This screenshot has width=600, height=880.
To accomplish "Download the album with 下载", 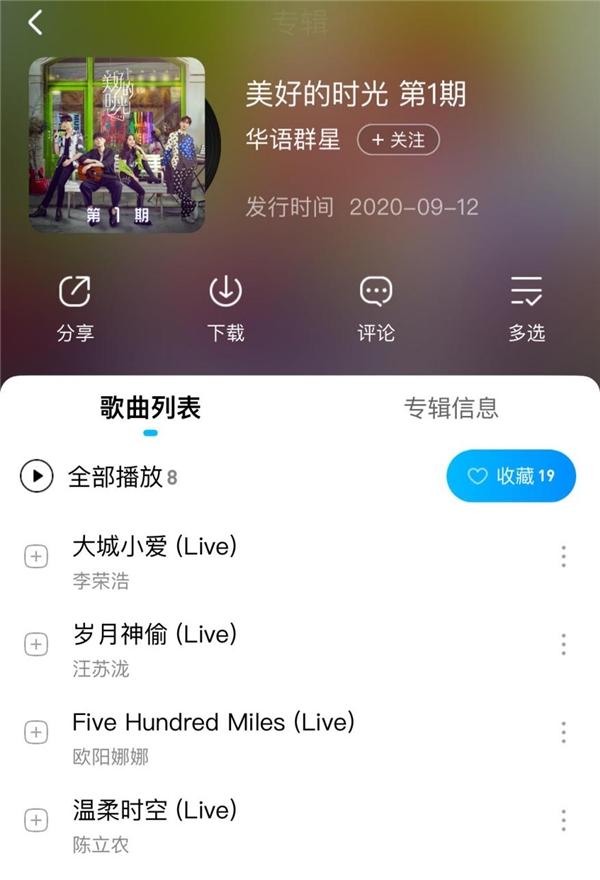I will 226,308.
